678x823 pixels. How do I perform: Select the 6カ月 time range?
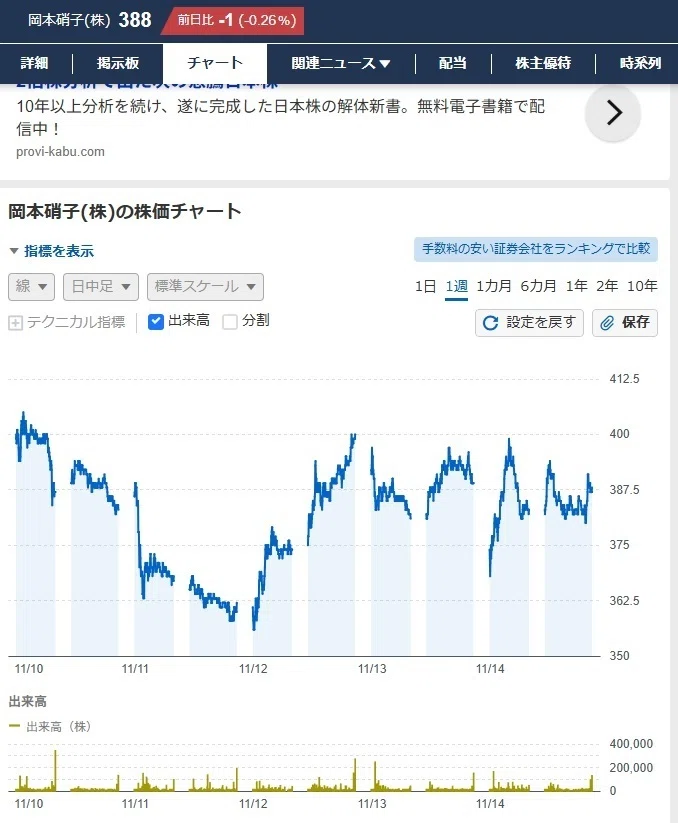click(x=538, y=286)
